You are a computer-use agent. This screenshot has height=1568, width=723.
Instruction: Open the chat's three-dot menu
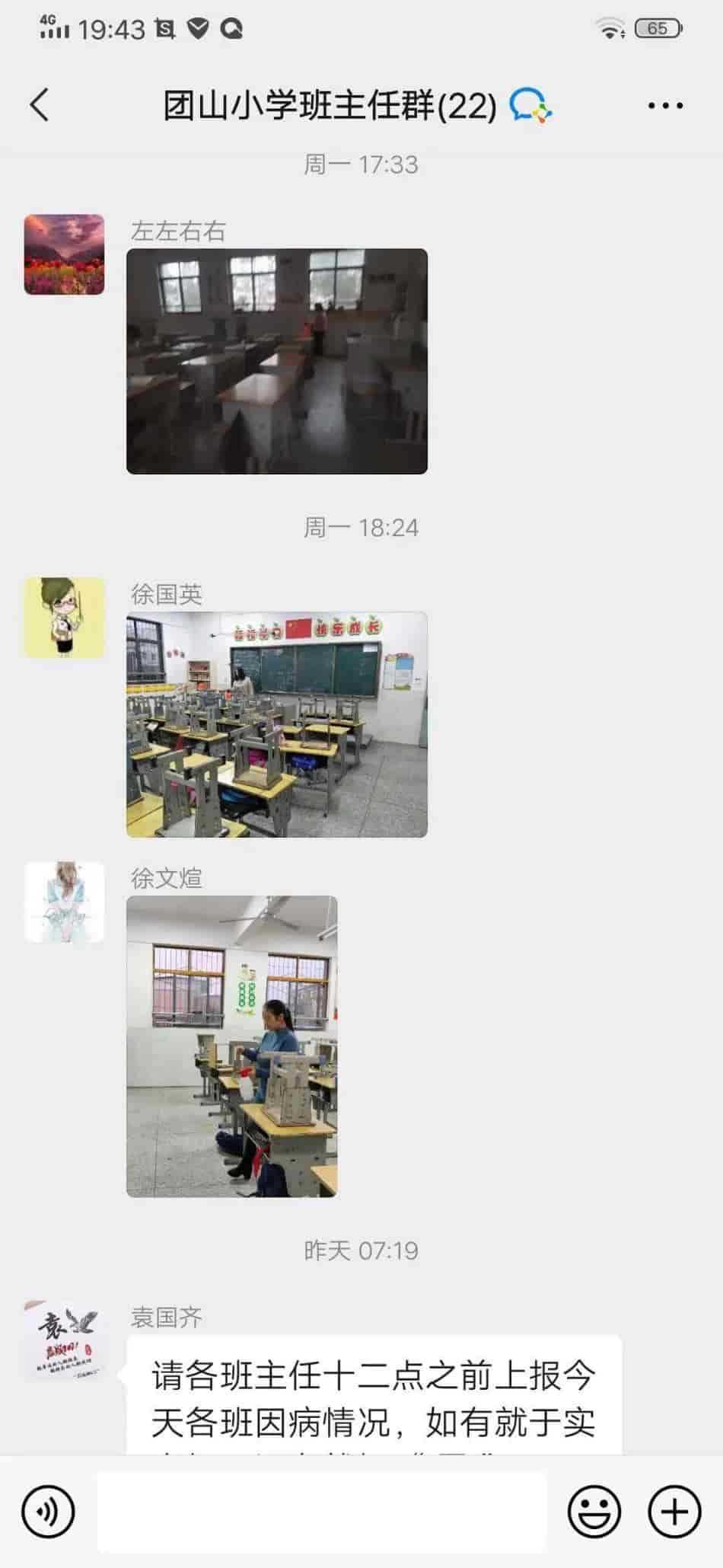point(665,106)
